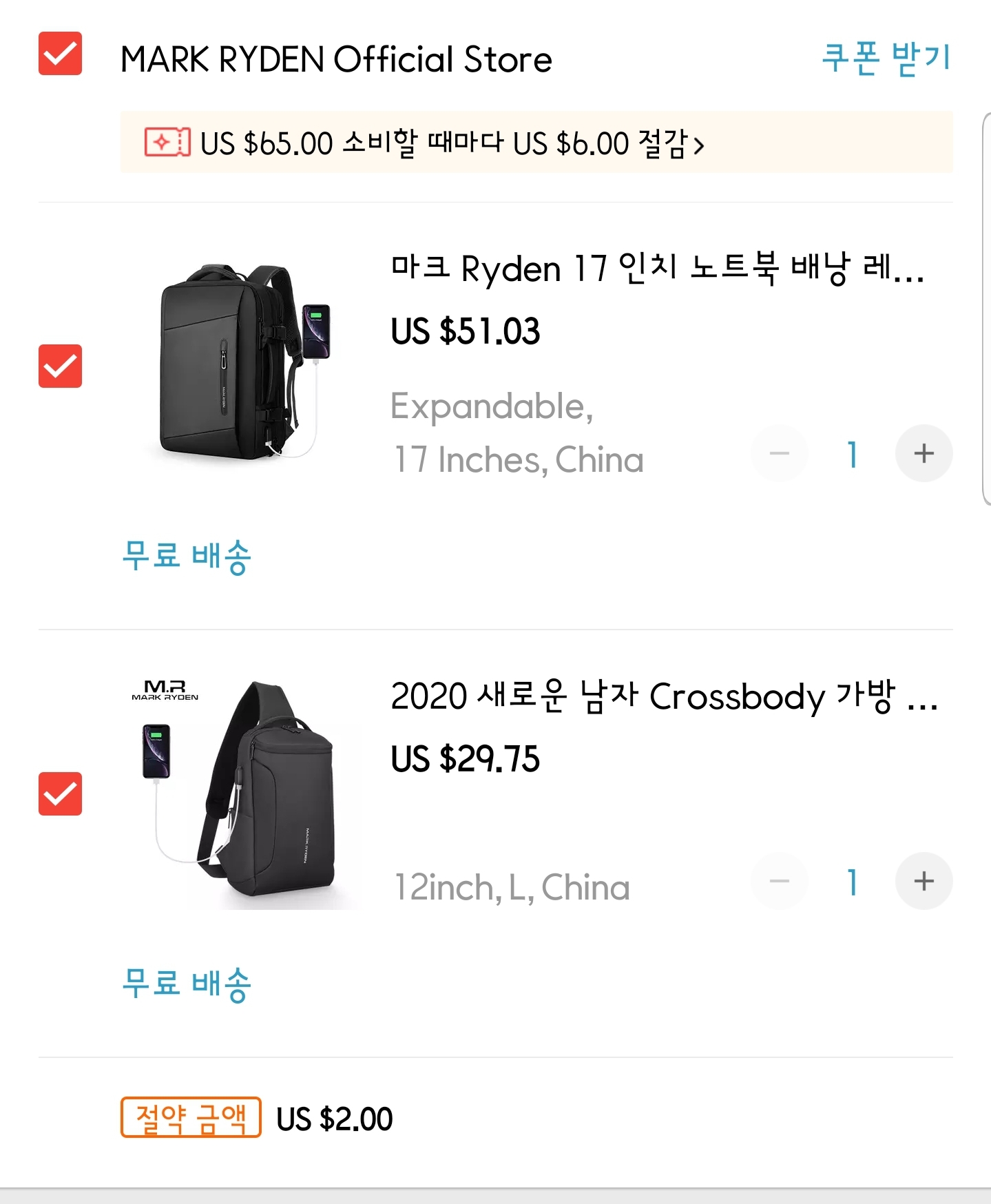This screenshot has height=1204, width=991.
Task: Tap 쿠폰 받기 to get coupons
Action: point(886,58)
